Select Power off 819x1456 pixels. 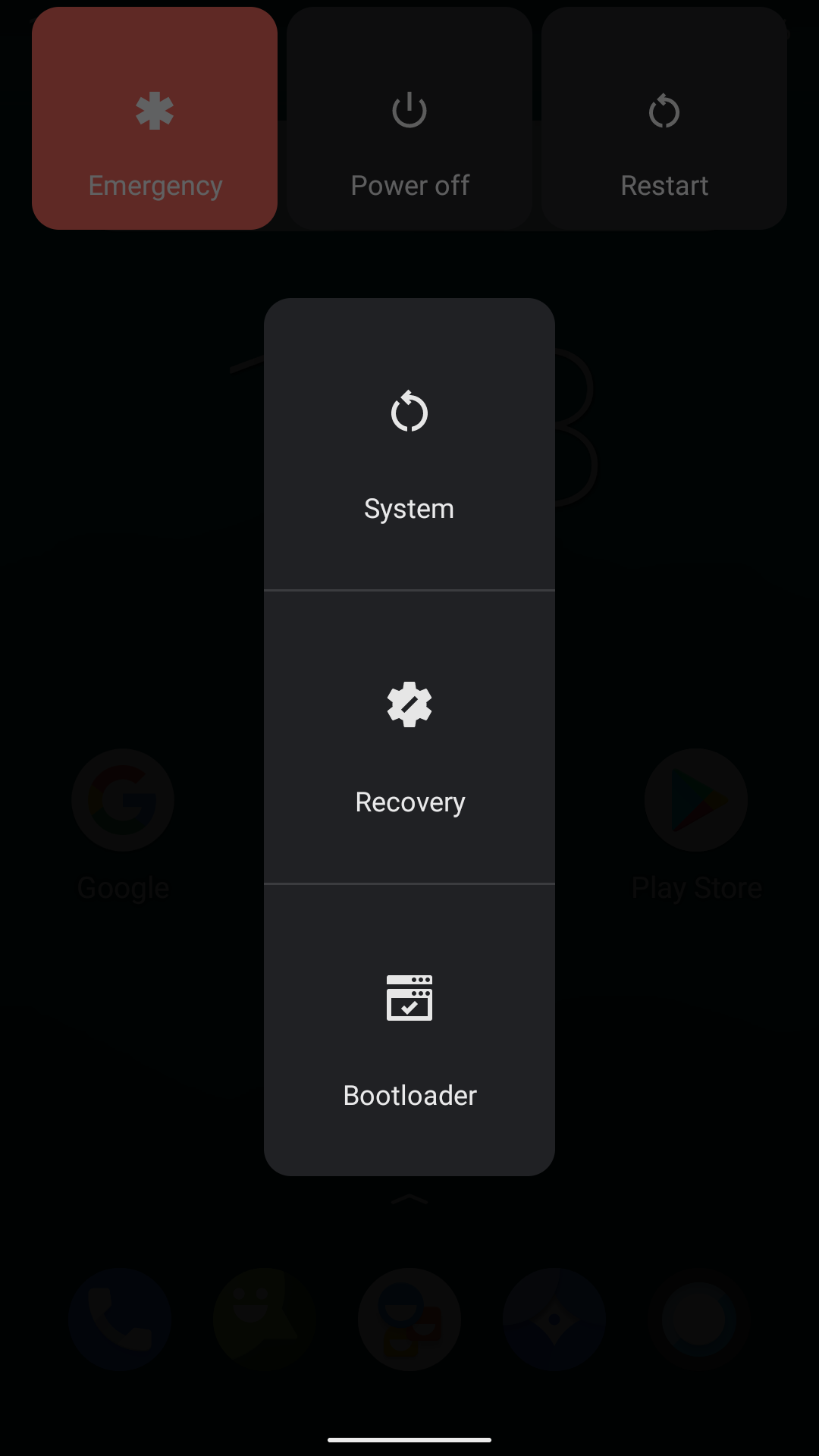click(x=409, y=118)
